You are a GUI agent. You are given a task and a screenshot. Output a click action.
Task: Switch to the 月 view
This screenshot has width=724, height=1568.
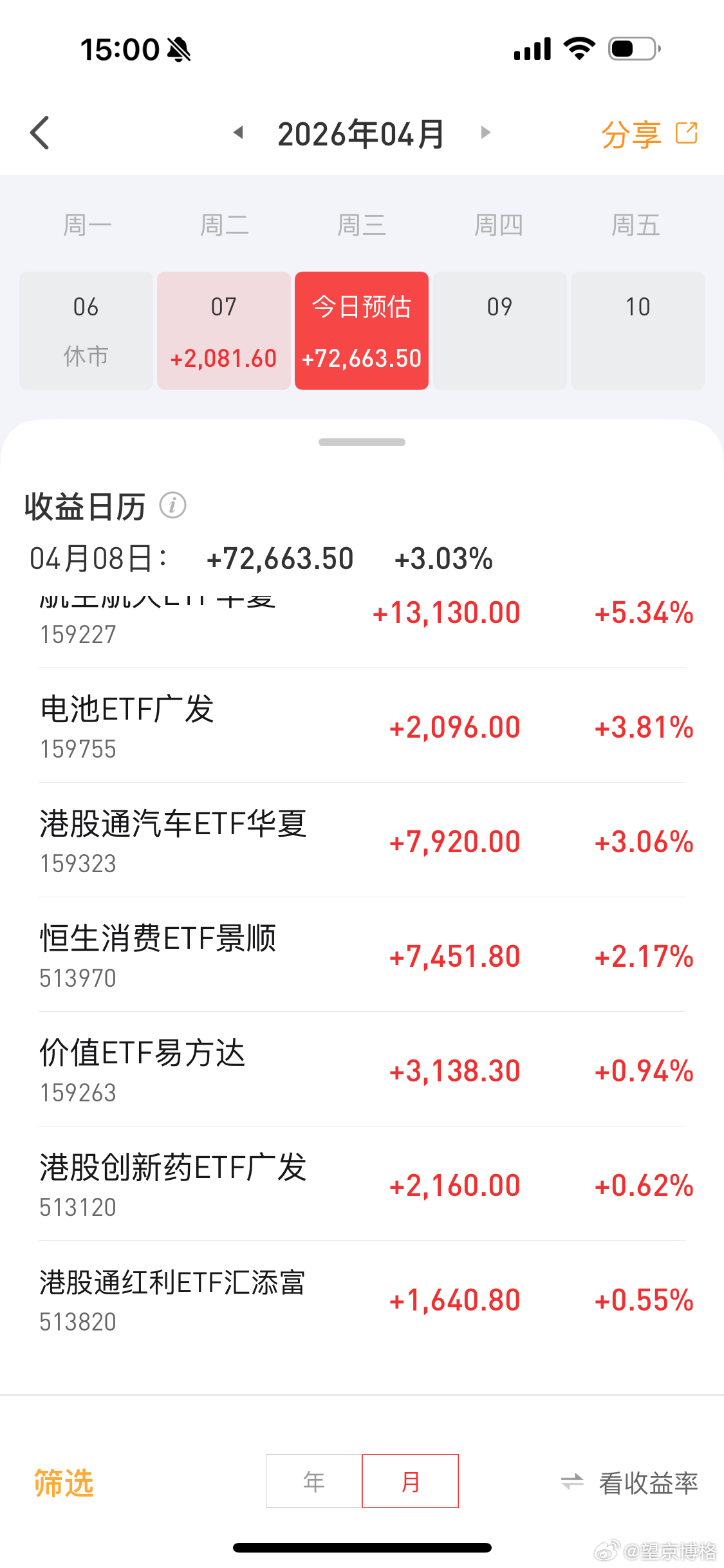(x=411, y=1481)
